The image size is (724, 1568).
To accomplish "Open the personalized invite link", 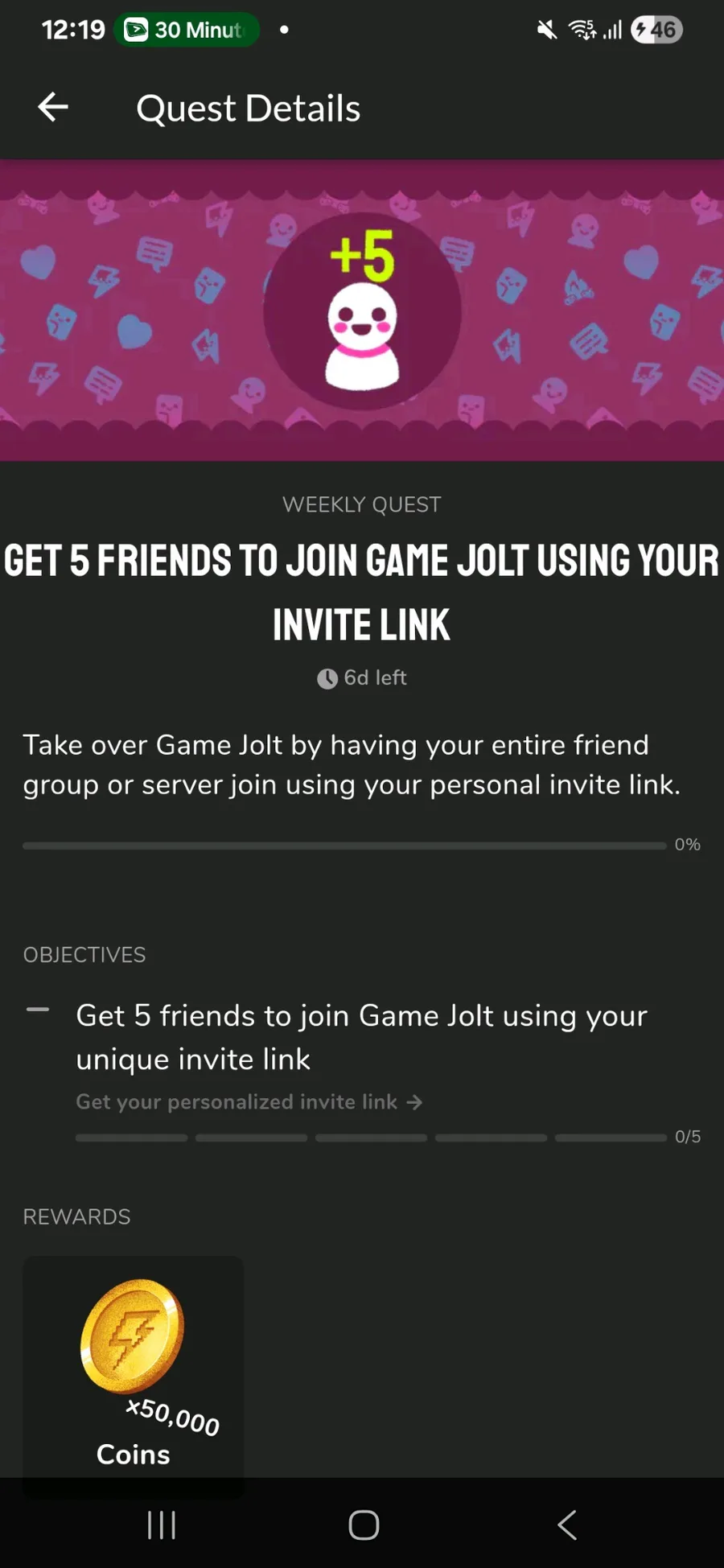I will coord(249,1101).
